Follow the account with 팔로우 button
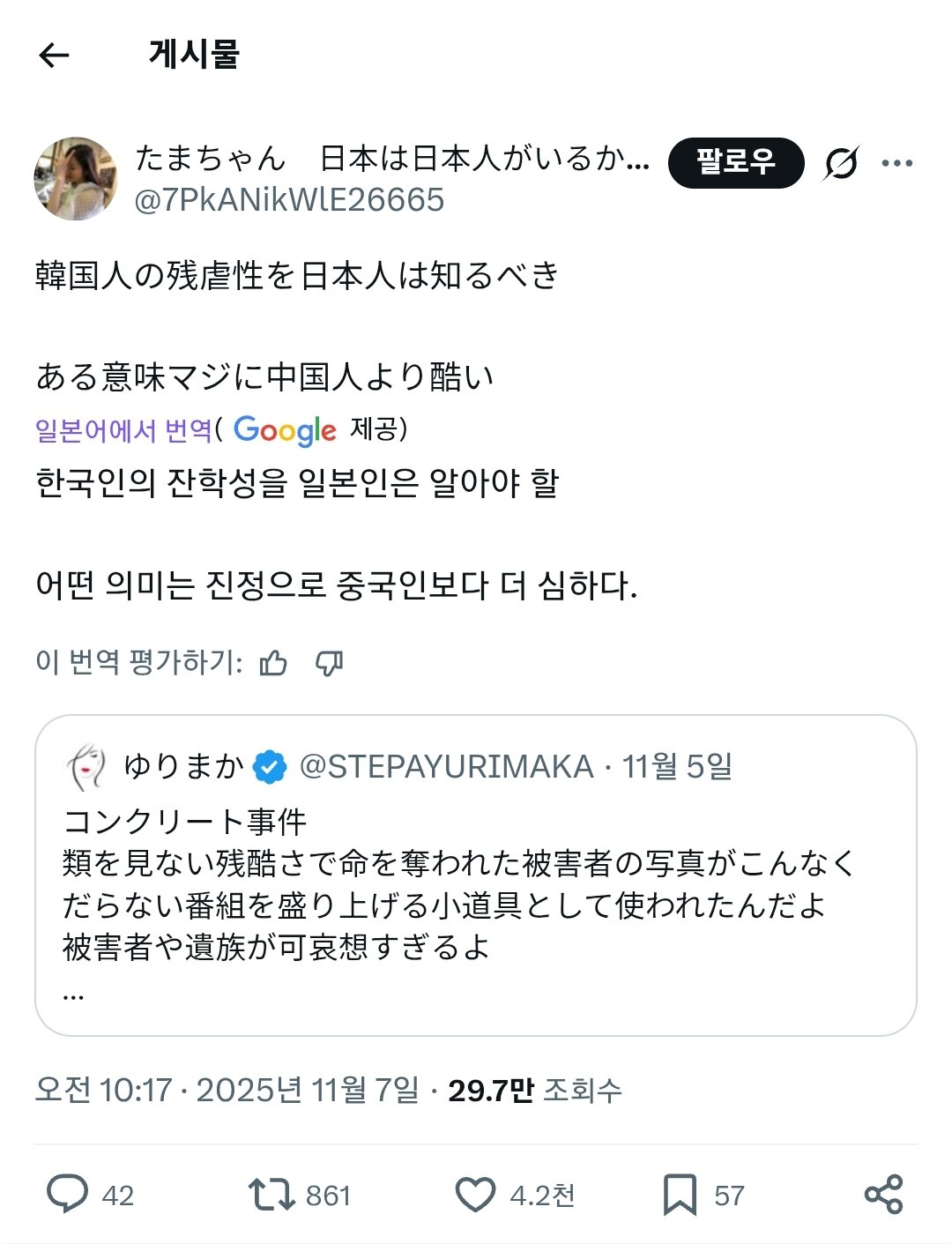Screen dimensions: 952x1244 point(735,162)
